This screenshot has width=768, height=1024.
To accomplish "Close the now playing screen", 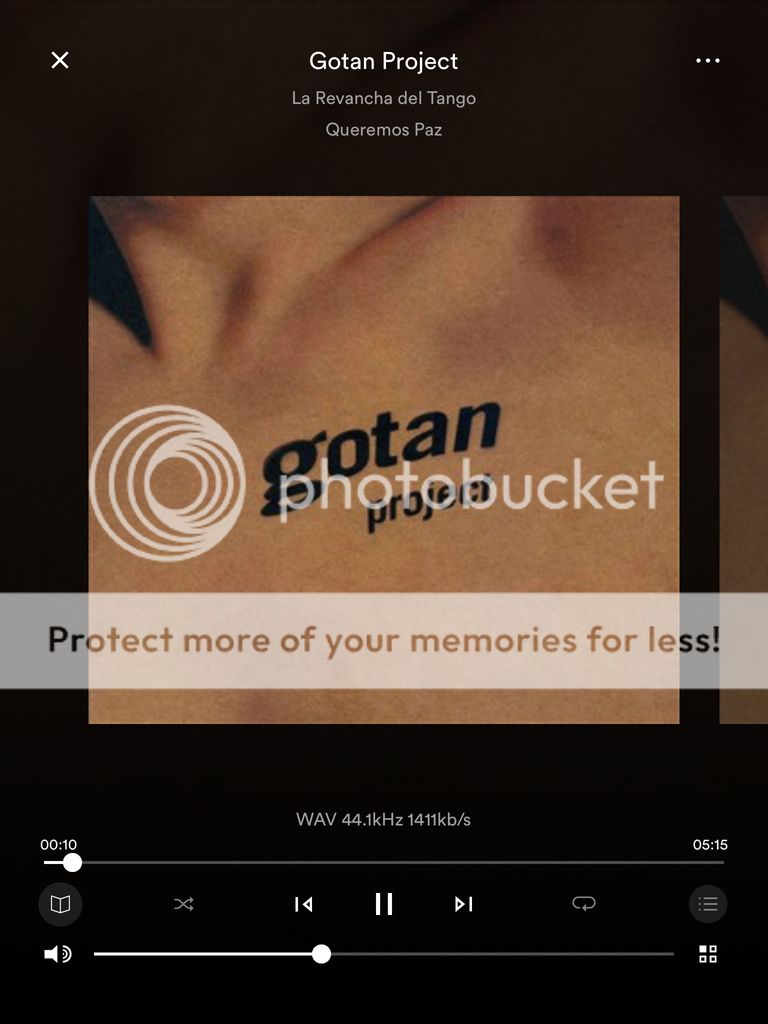I will [60, 61].
